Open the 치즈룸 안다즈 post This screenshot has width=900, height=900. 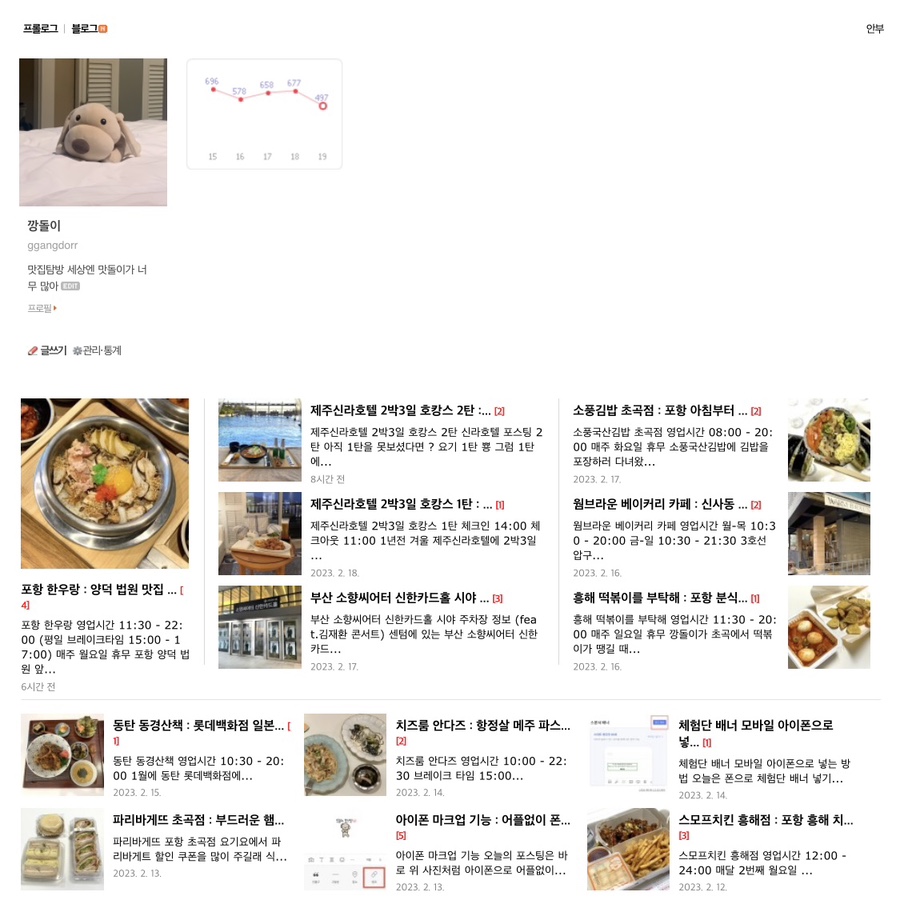[482, 725]
